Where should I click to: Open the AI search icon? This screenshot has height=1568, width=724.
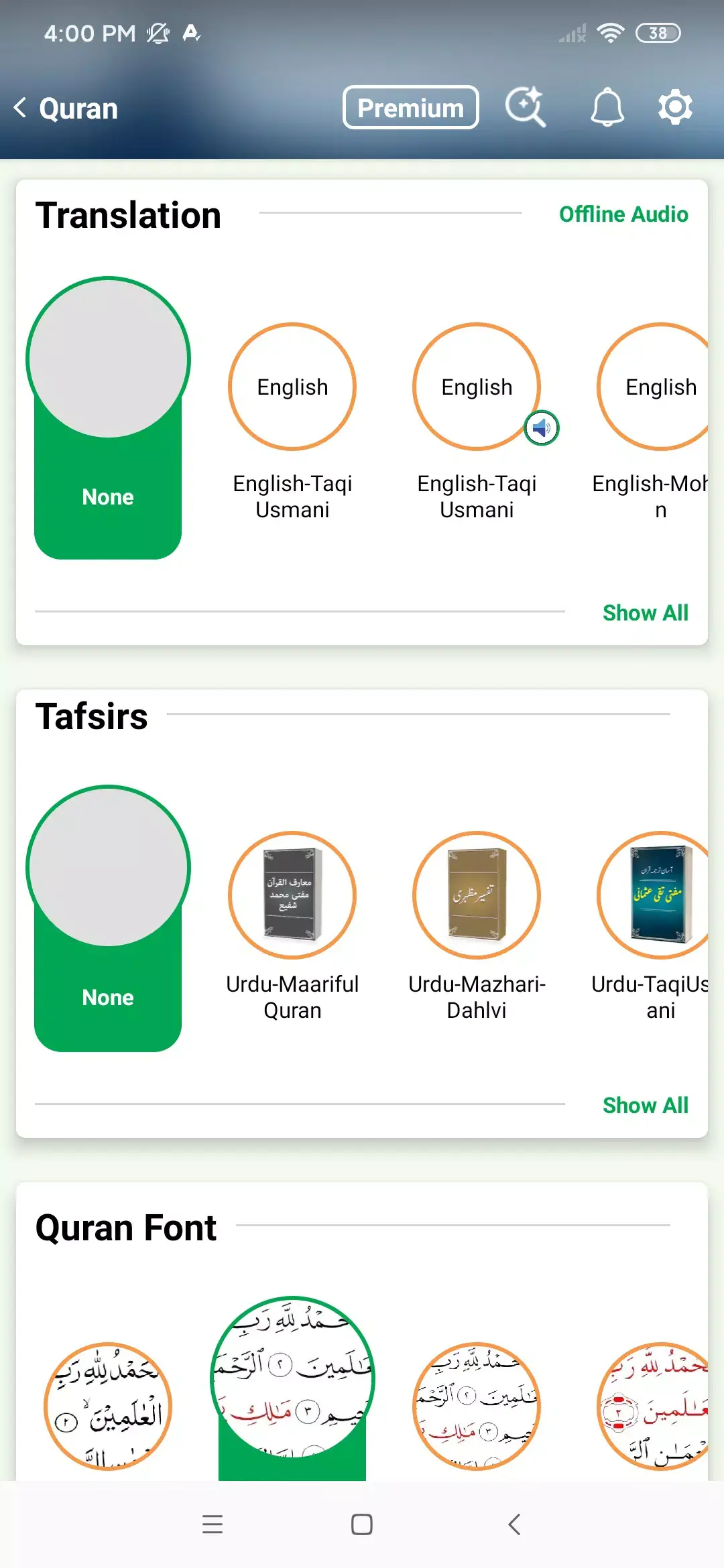coord(525,107)
